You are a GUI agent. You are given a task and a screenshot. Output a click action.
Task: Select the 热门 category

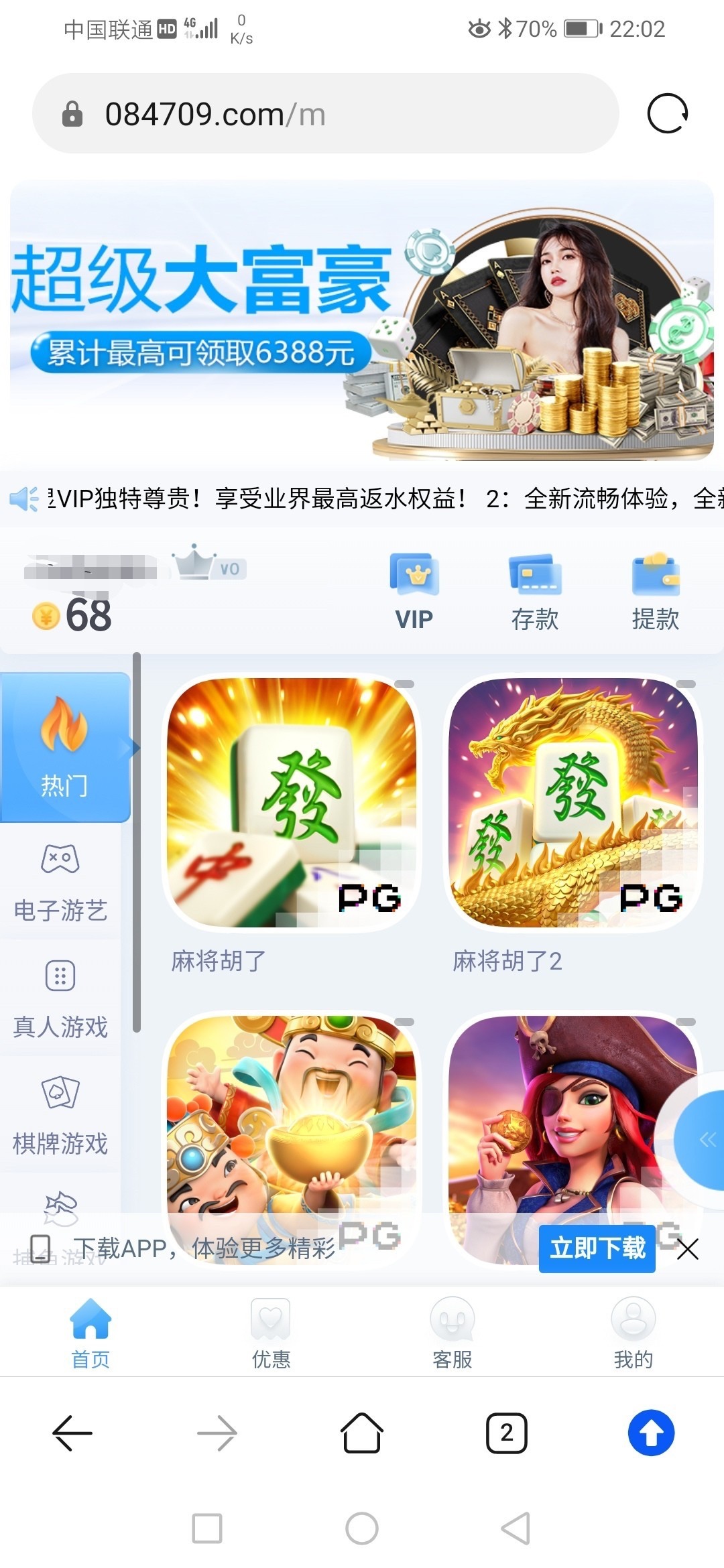(64, 747)
